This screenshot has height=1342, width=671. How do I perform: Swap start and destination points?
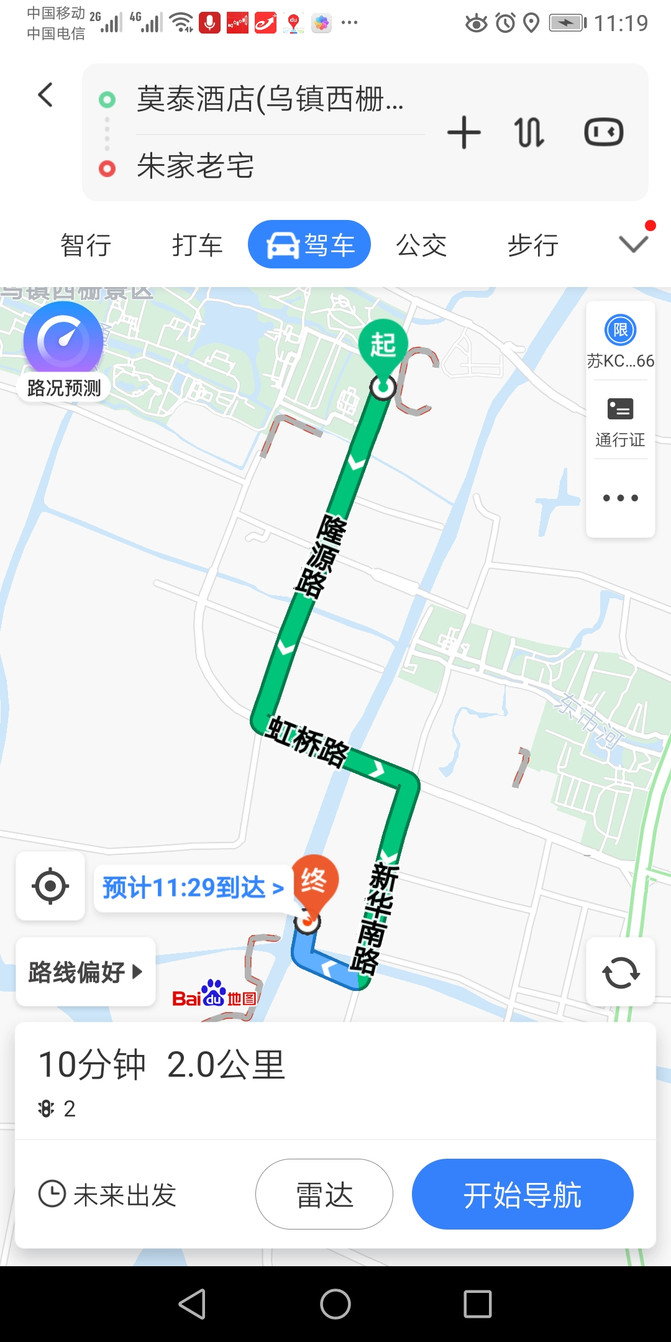coord(530,133)
